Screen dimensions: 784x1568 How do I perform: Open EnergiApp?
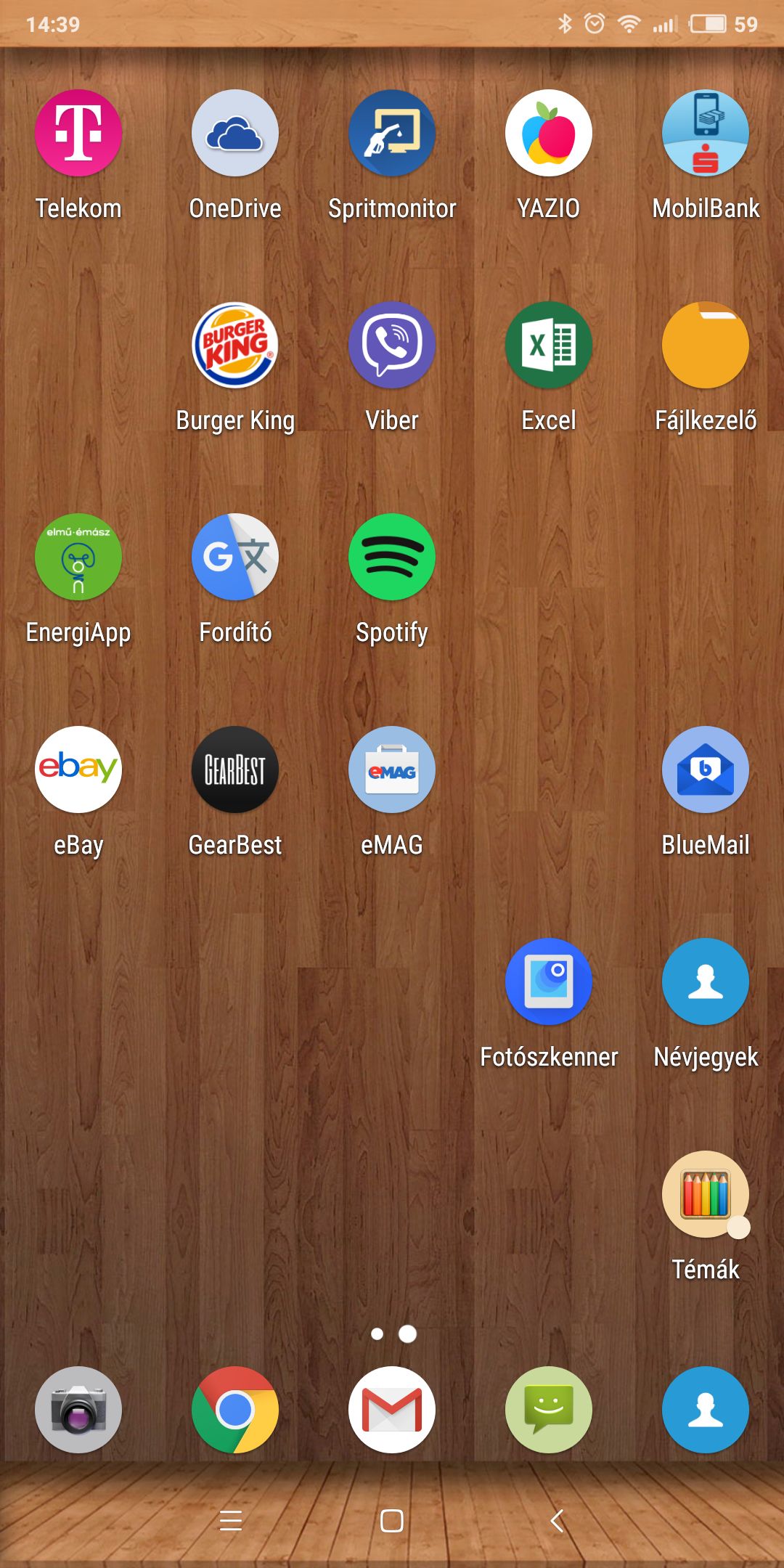[x=78, y=557]
